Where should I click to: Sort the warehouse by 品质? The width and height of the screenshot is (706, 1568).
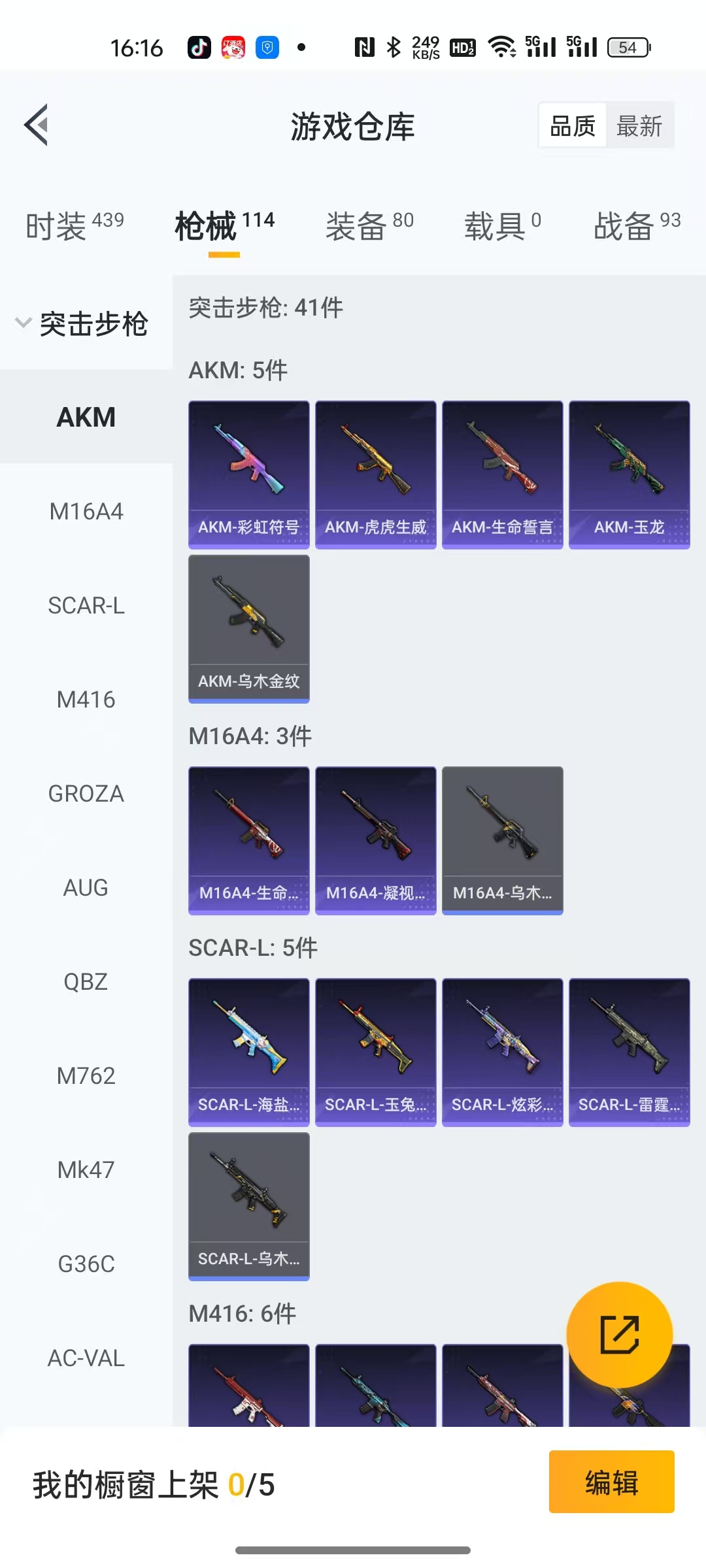pos(573,125)
